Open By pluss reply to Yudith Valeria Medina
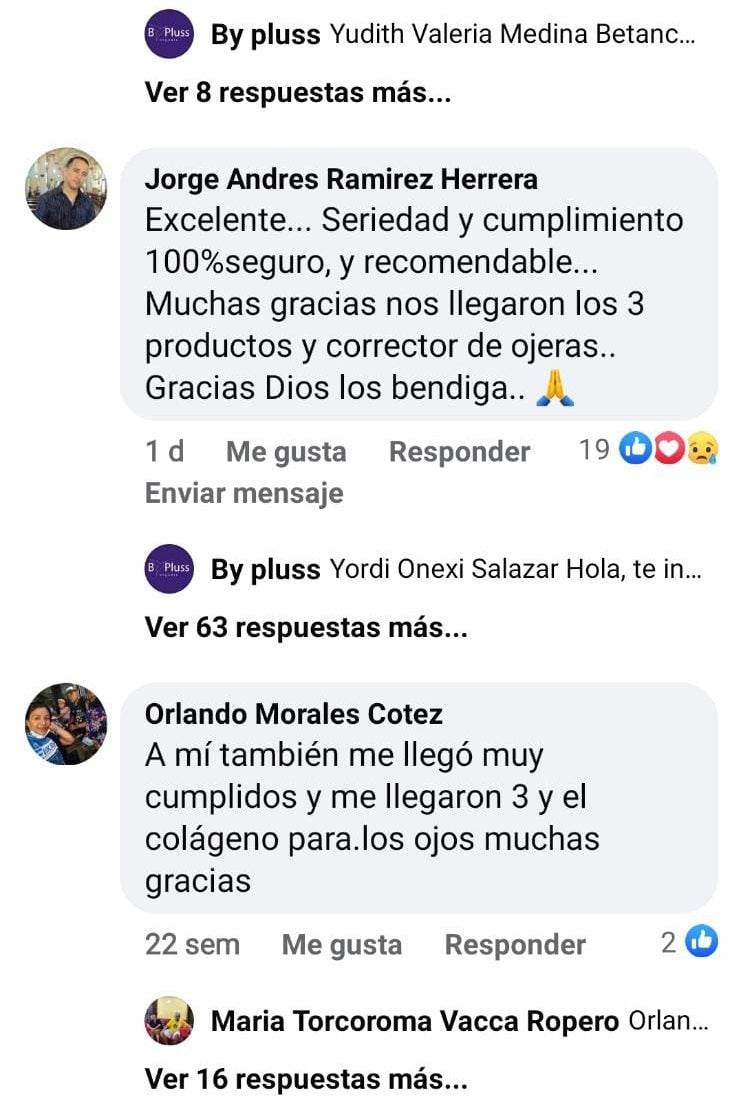 453,35
